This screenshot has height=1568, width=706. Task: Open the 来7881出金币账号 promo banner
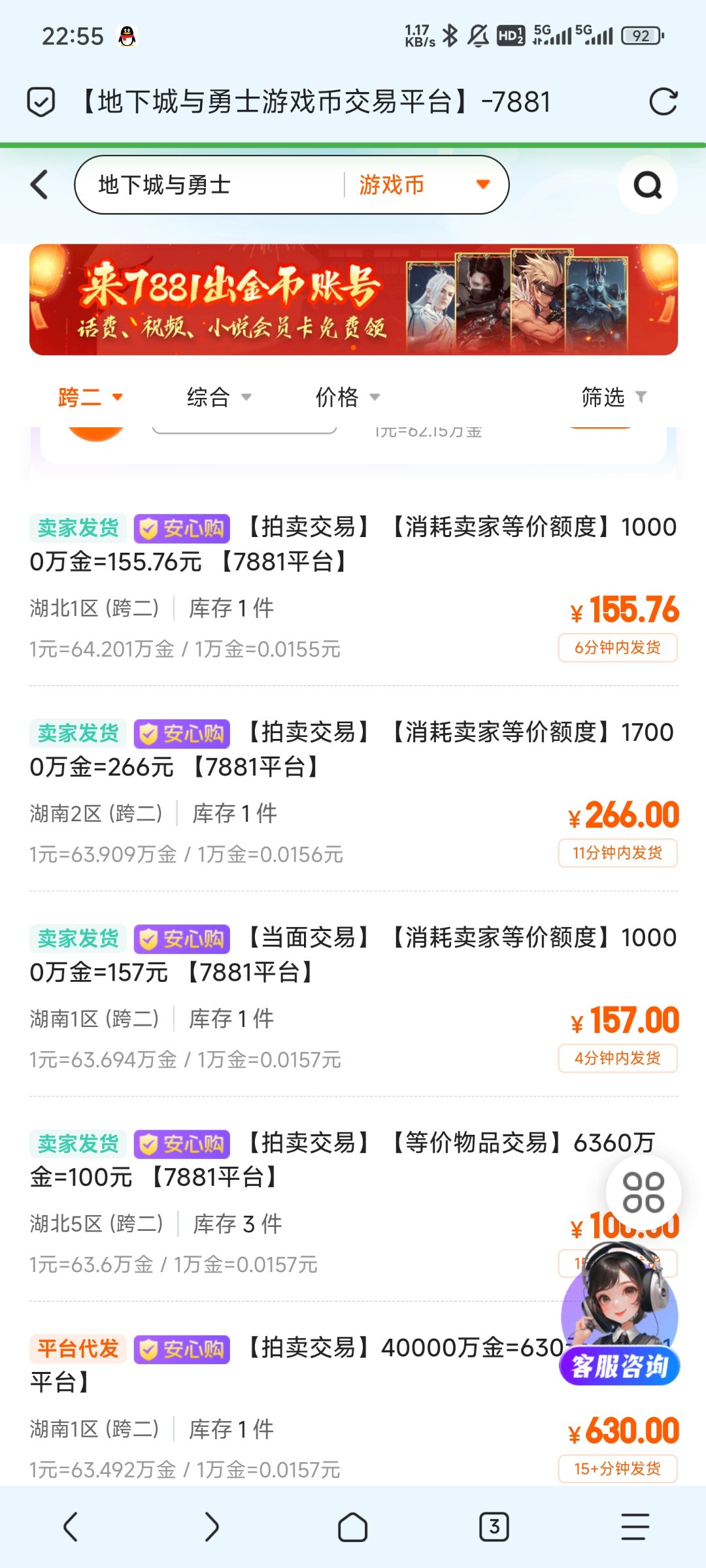tap(354, 300)
